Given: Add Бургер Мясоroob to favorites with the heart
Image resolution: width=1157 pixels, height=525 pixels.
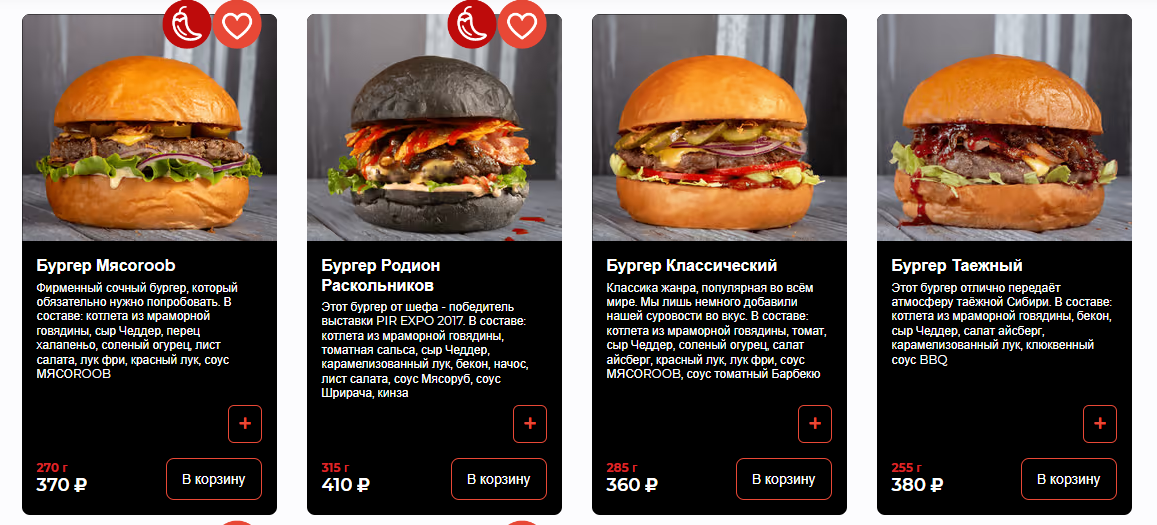Looking at the screenshot, I should coord(237,25).
